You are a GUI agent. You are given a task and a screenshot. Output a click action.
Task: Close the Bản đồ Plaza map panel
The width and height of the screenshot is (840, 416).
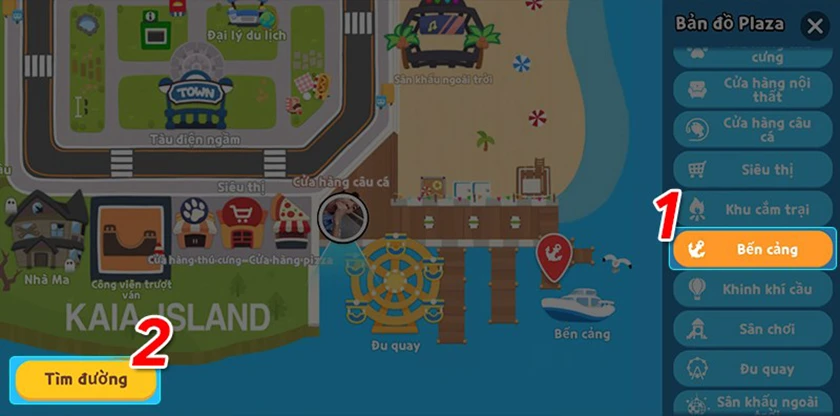click(x=815, y=26)
